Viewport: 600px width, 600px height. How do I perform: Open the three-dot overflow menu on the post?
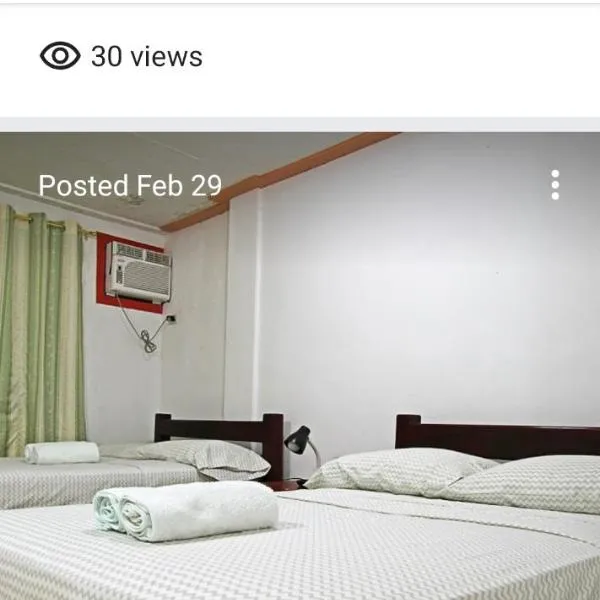click(555, 185)
